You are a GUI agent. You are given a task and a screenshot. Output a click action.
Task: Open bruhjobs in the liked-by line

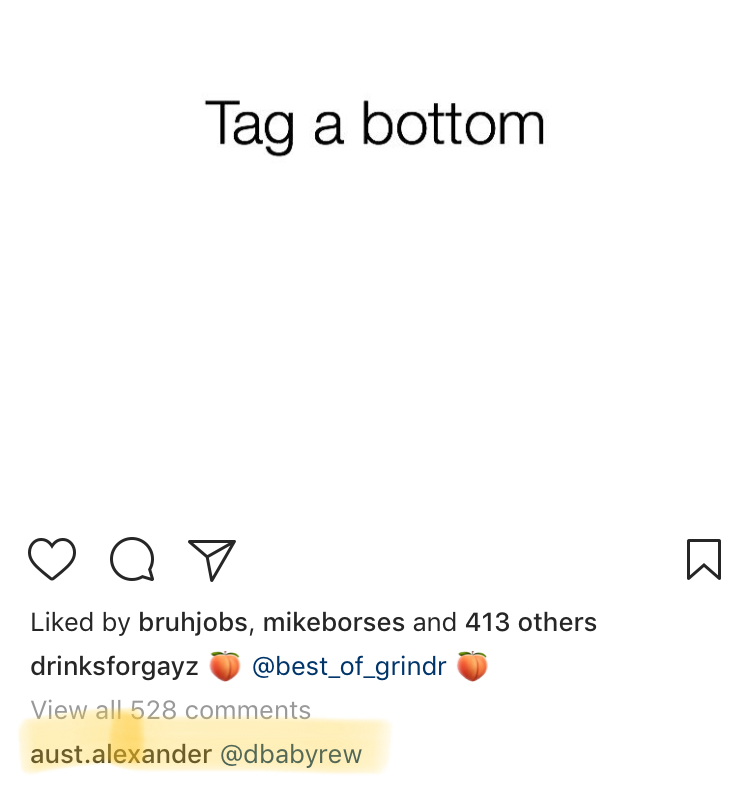(x=192, y=622)
